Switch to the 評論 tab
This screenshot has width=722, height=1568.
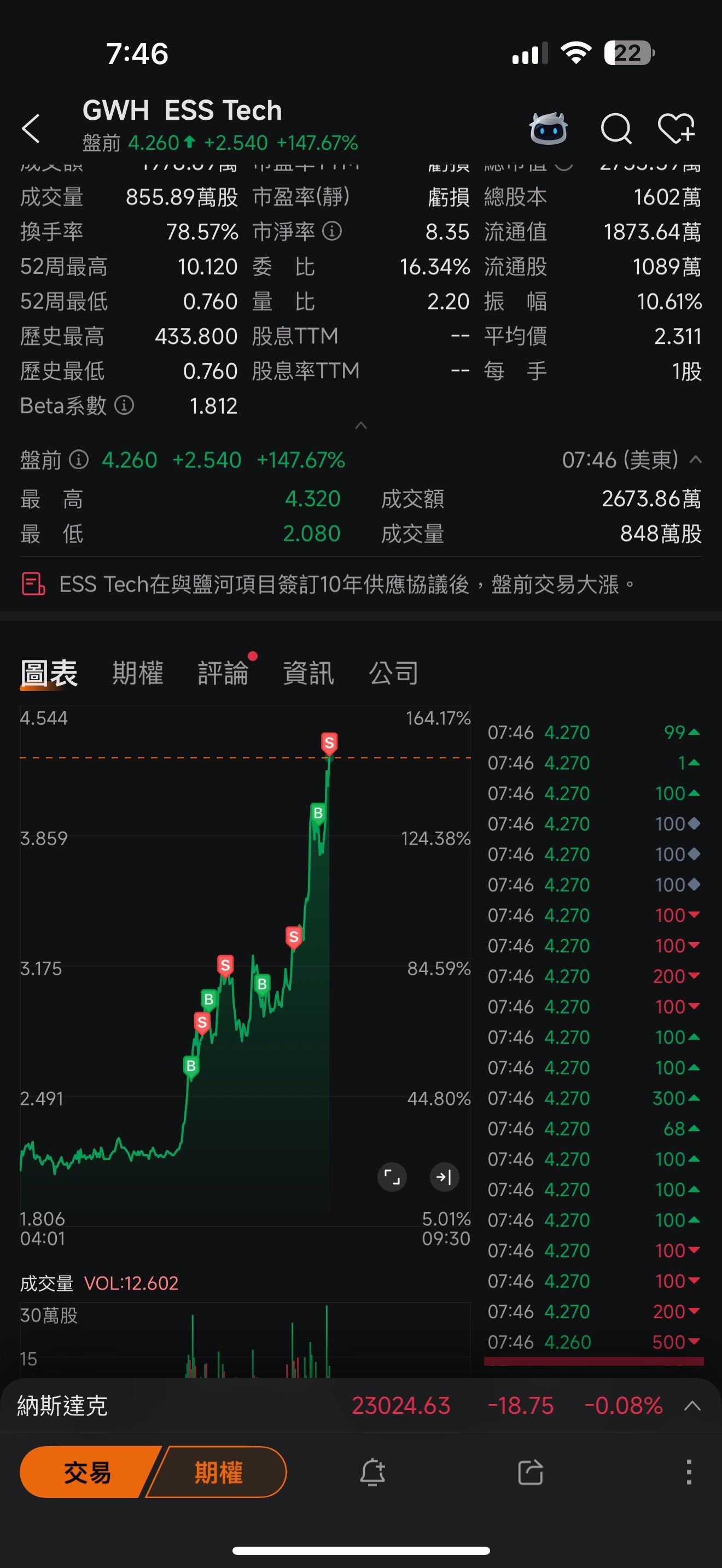pyautogui.click(x=223, y=673)
